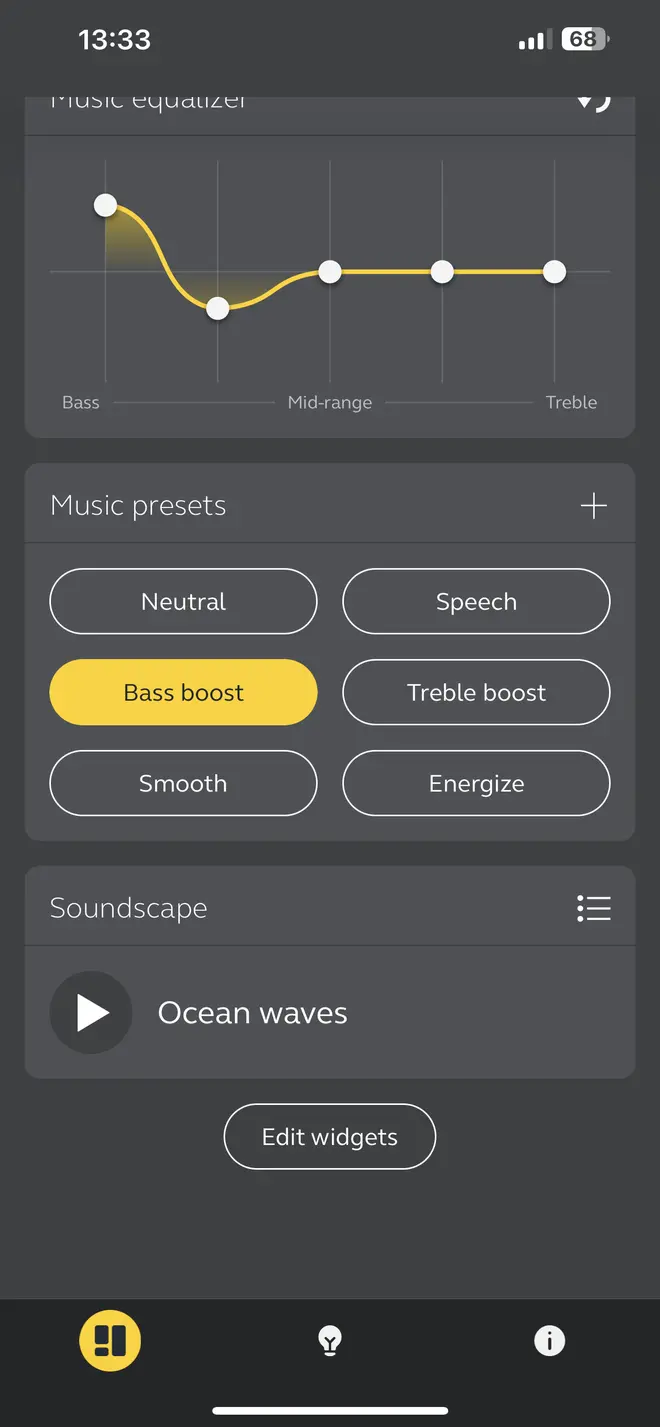Image resolution: width=660 pixels, height=1427 pixels.
Task: Go to the info tab
Action: 549,1340
